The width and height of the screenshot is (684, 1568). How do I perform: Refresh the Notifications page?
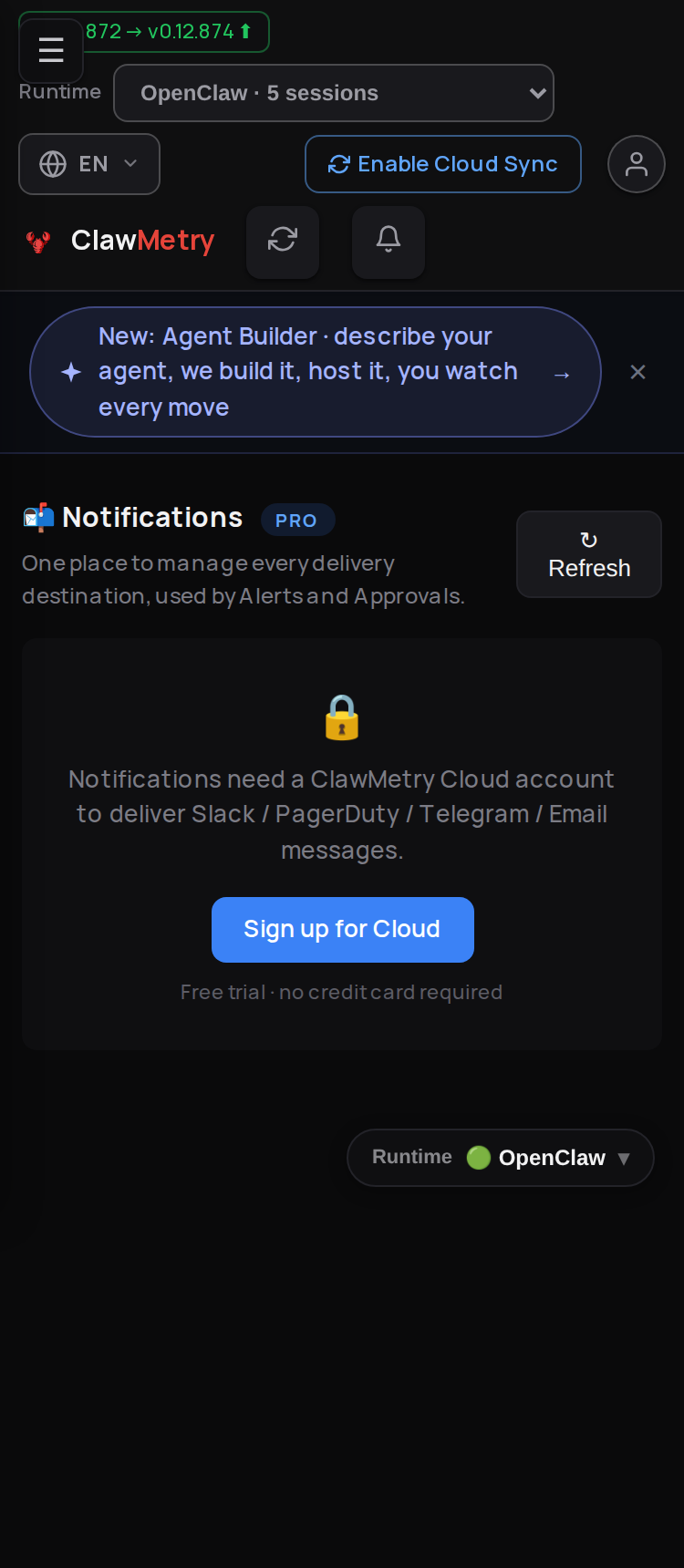589,554
